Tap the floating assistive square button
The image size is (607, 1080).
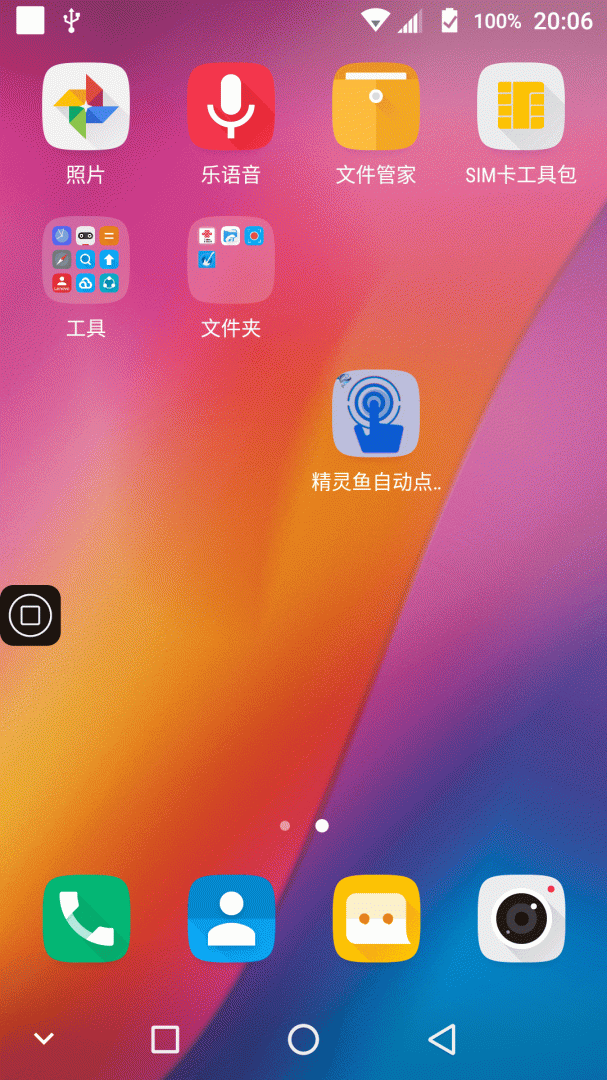click(x=30, y=615)
